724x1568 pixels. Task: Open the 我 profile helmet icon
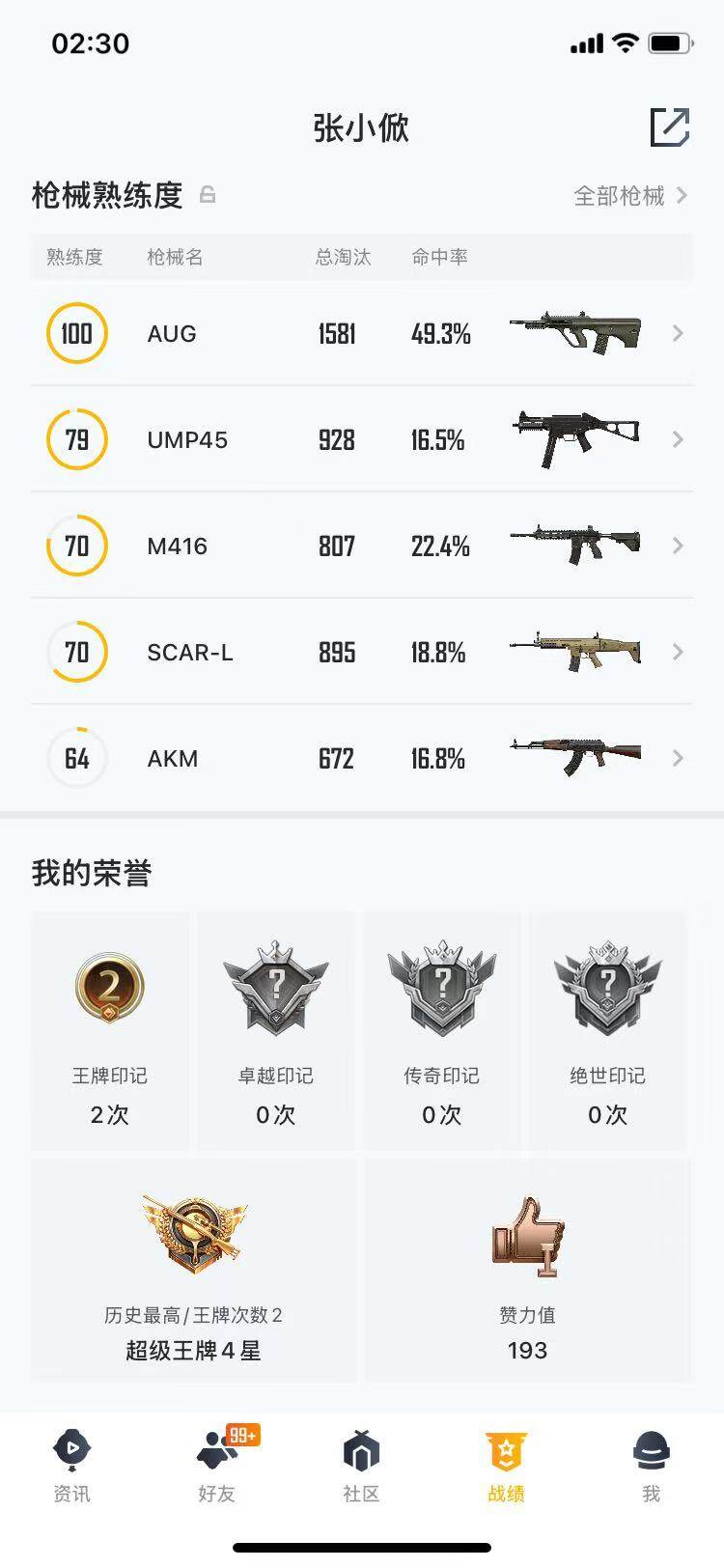tap(651, 1450)
